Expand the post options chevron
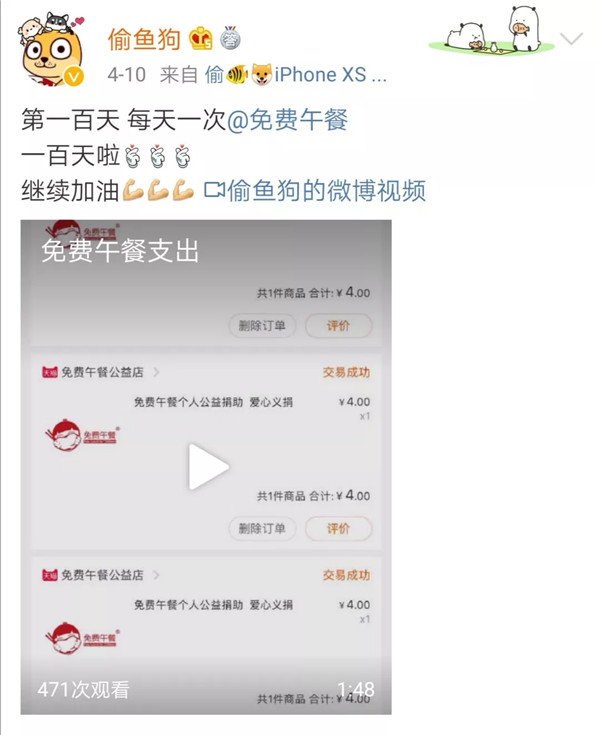Viewport: 600px width, 735px height. pyautogui.click(x=571, y=40)
